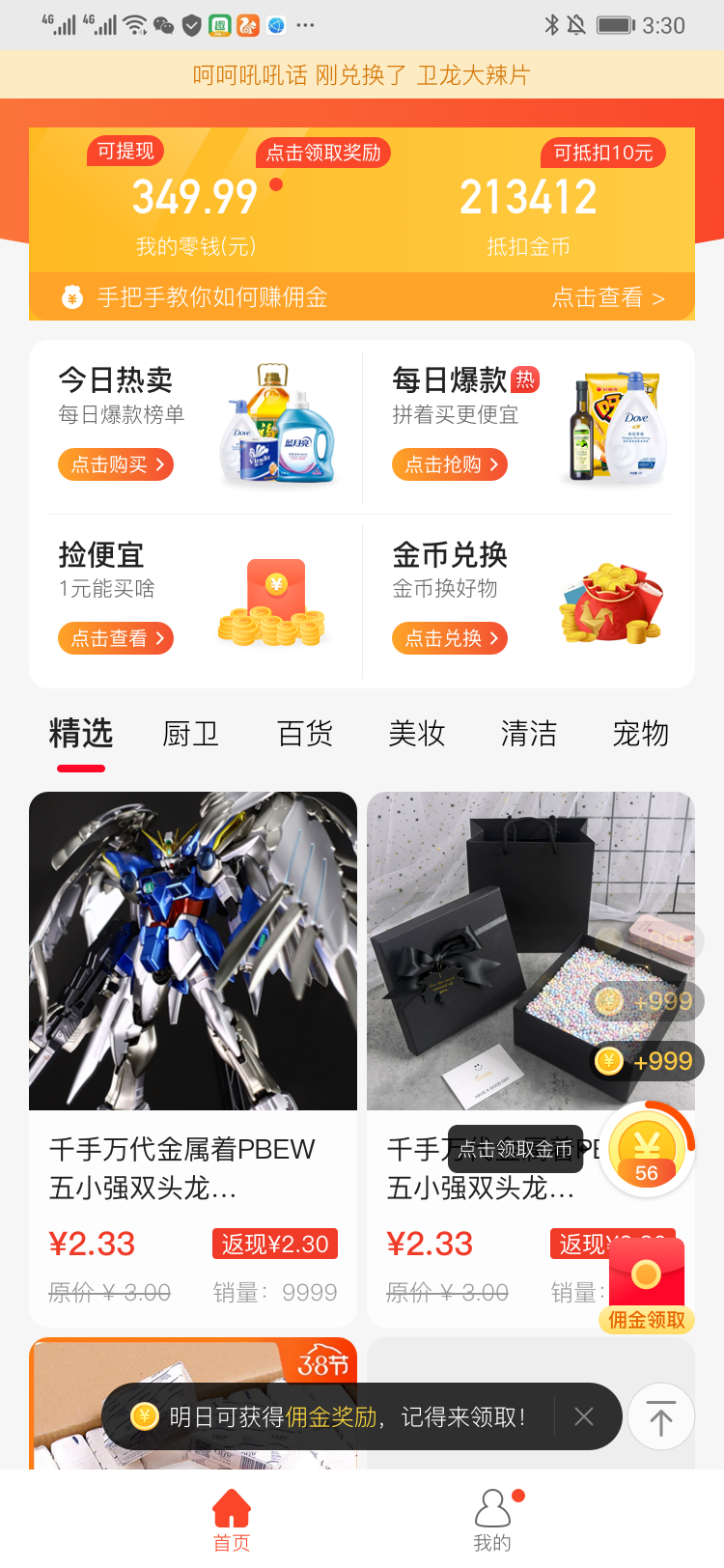Image resolution: width=724 pixels, height=1568 pixels.
Task: Switch to the 百货 category tab
Action: (x=305, y=735)
